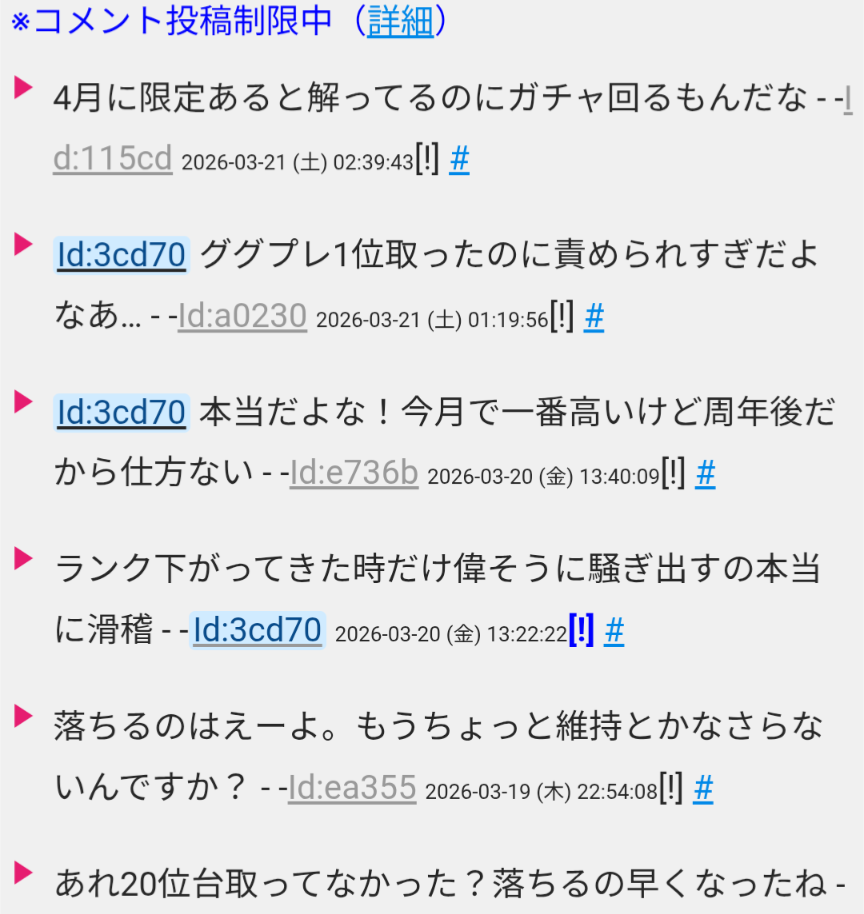The image size is (864, 914).
Task: Report the 22:54:08 comment via [!]
Action: point(671,788)
